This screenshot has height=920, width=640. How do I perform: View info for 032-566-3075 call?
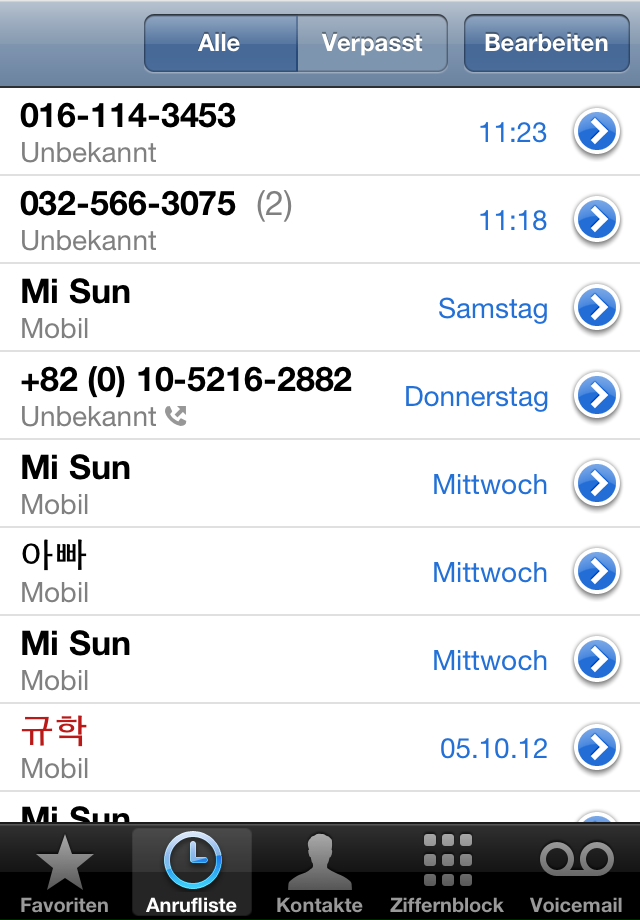pos(597,220)
